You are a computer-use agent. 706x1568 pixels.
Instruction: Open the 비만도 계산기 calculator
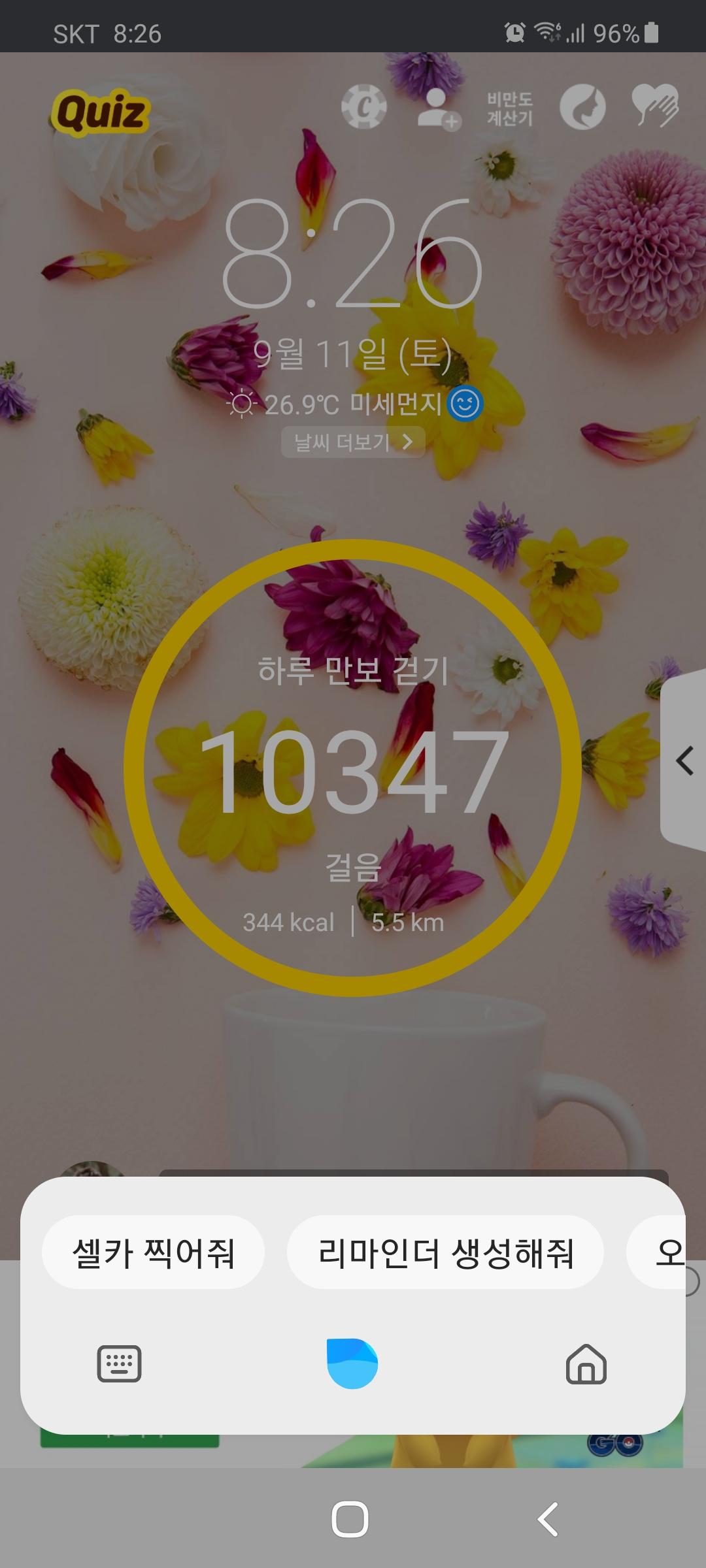point(510,108)
